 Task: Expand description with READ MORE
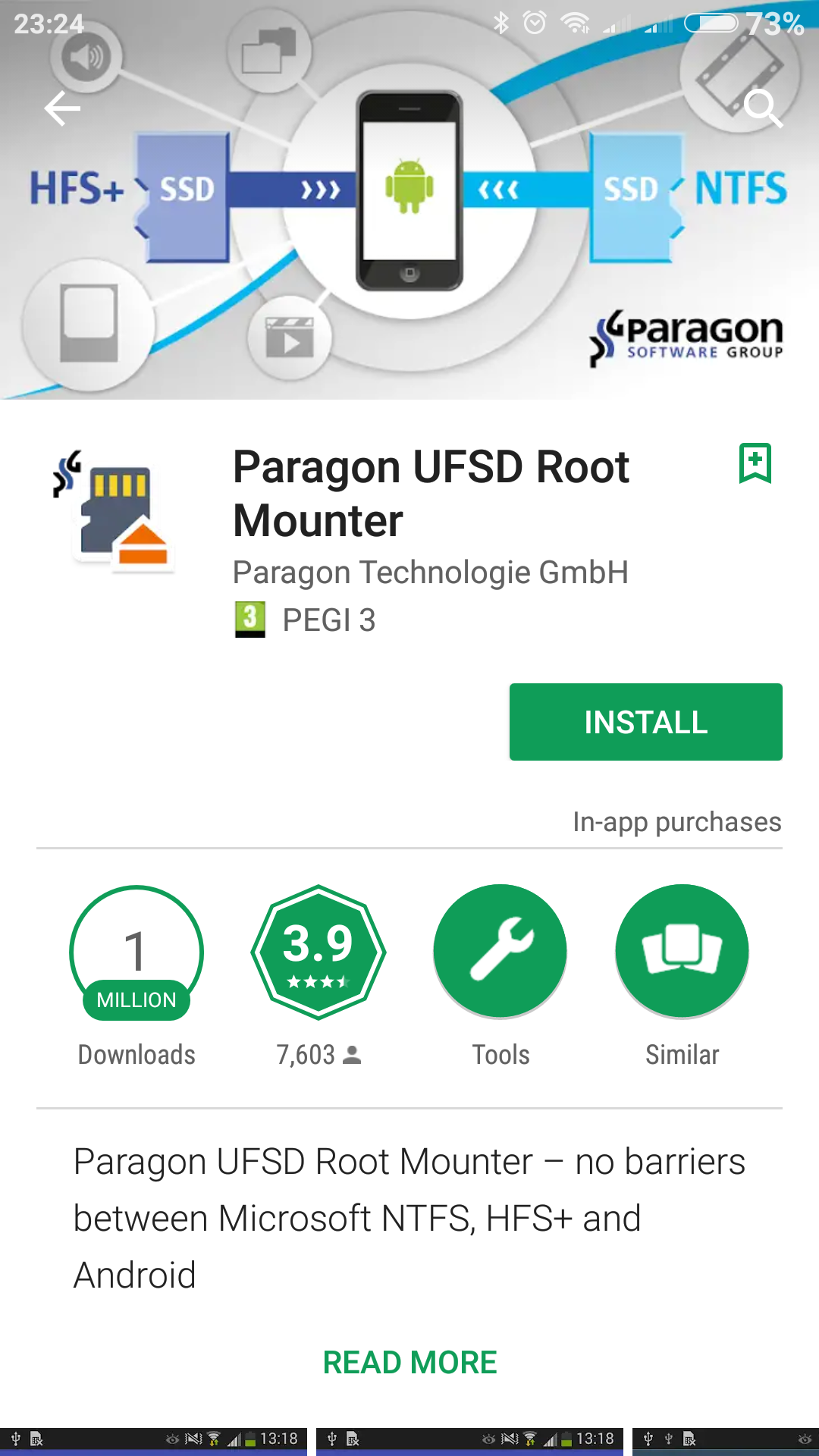coord(409,1363)
